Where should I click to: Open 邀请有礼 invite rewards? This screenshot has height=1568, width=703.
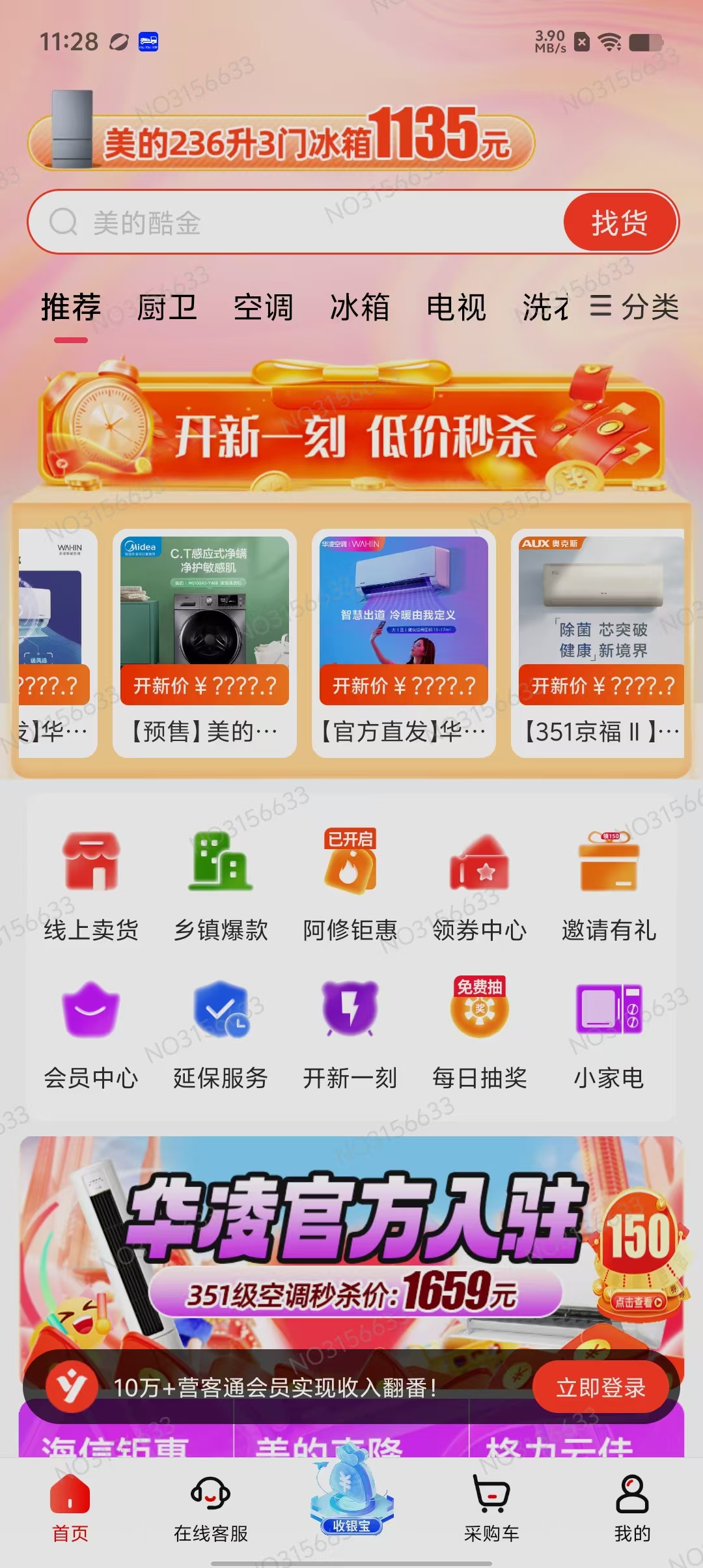point(609,886)
